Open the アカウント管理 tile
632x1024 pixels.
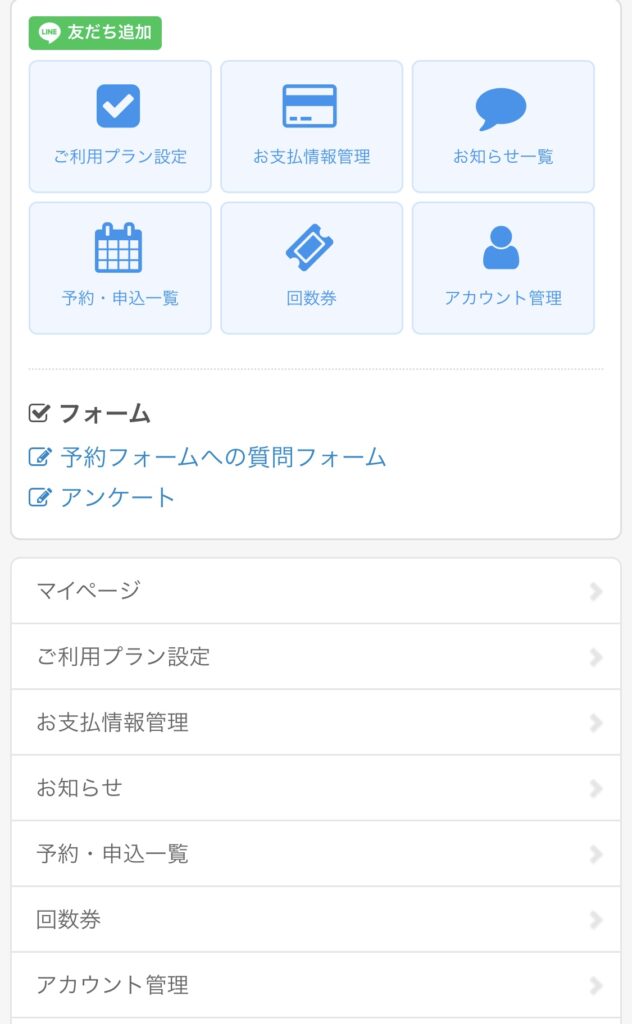(503, 268)
